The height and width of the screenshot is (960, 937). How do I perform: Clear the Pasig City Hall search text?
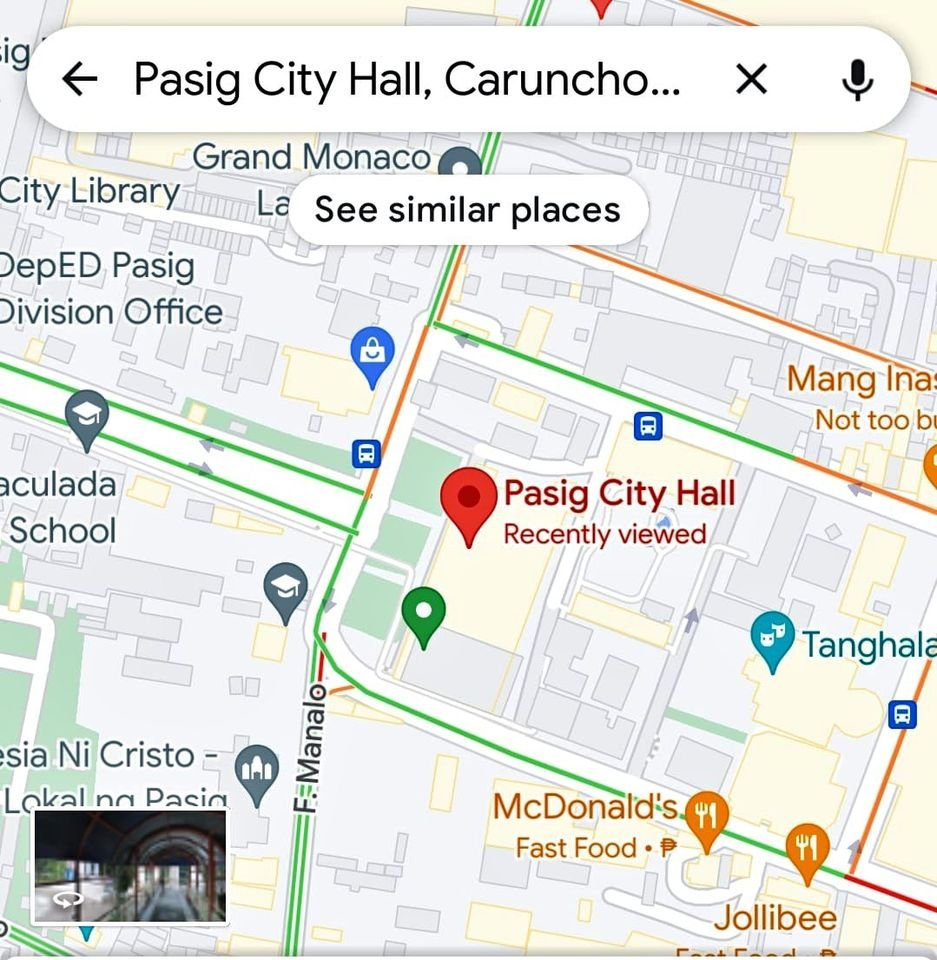(x=751, y=79)
